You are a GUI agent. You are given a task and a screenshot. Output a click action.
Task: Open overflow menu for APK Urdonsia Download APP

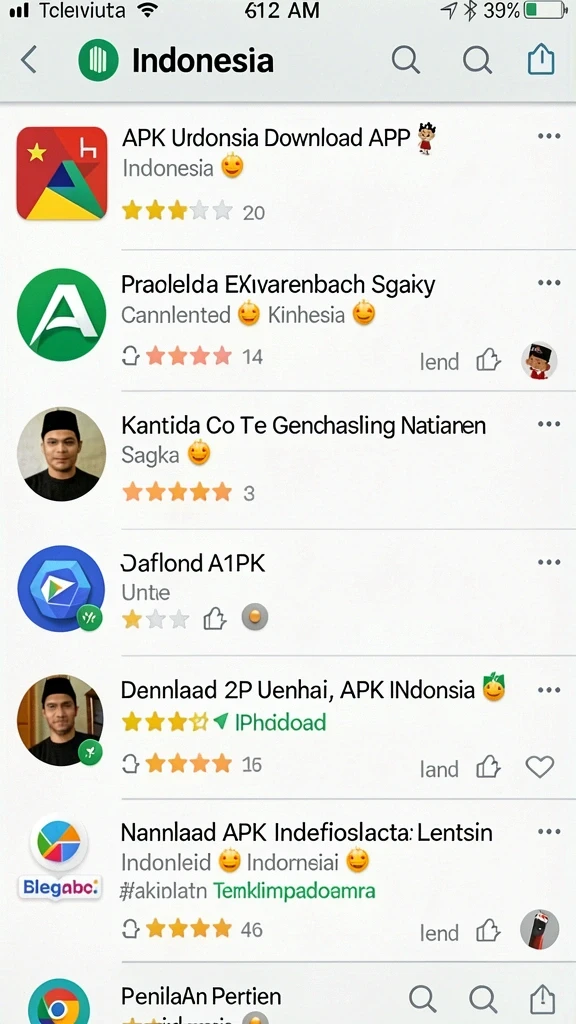pyautogui.click(x=549, y=136)
